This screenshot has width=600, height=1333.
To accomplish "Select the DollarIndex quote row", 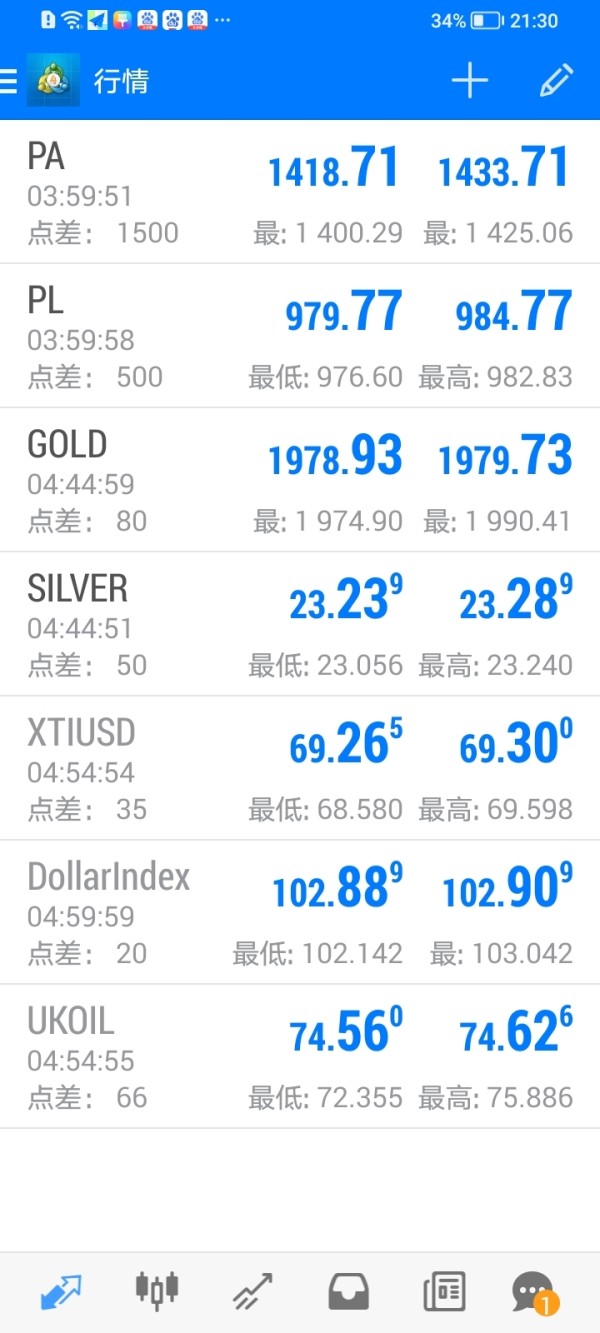I will 300,912.
